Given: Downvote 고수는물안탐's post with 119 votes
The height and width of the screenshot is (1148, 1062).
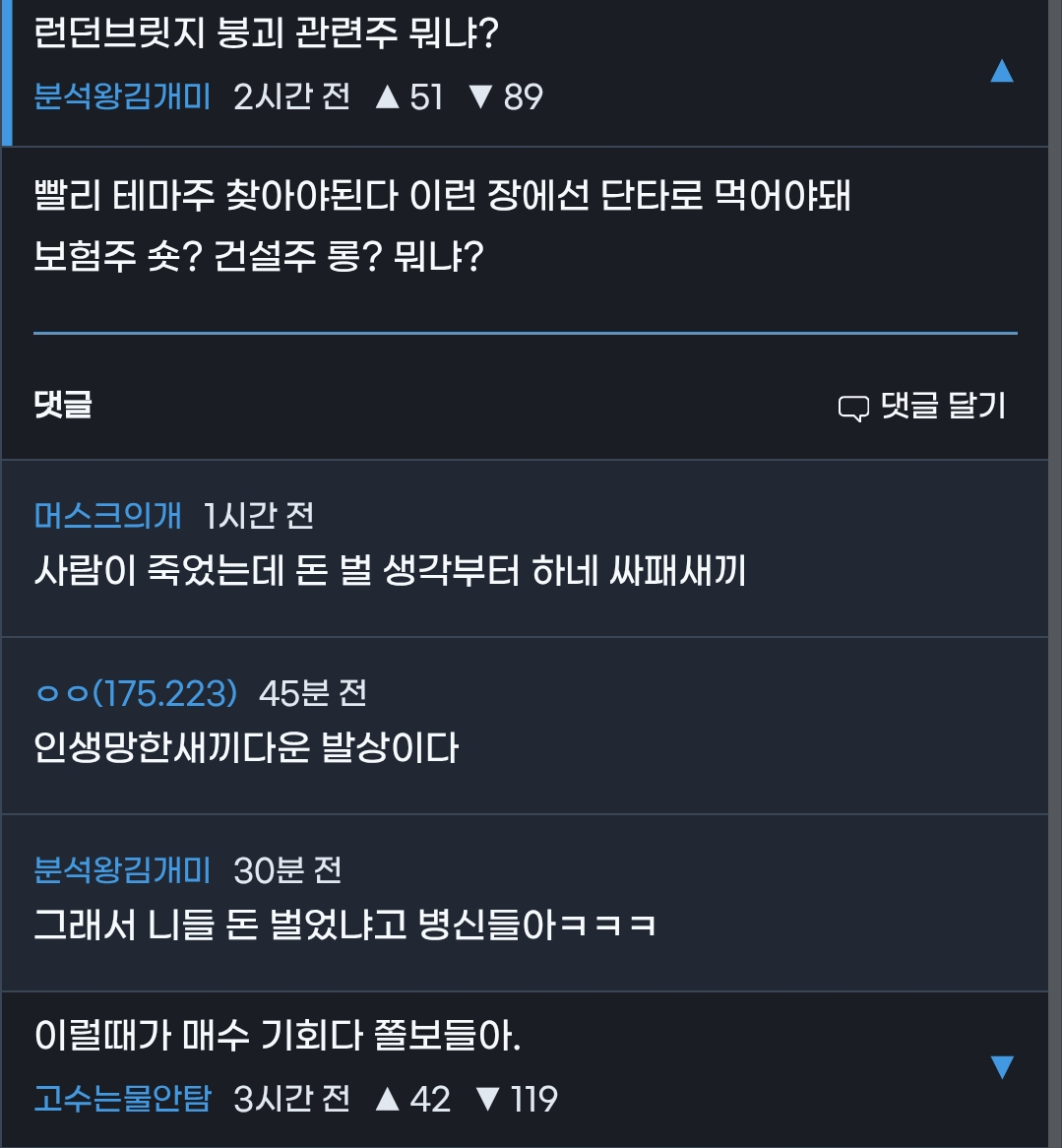Looking at the screenshot, I should point(515,1099).
